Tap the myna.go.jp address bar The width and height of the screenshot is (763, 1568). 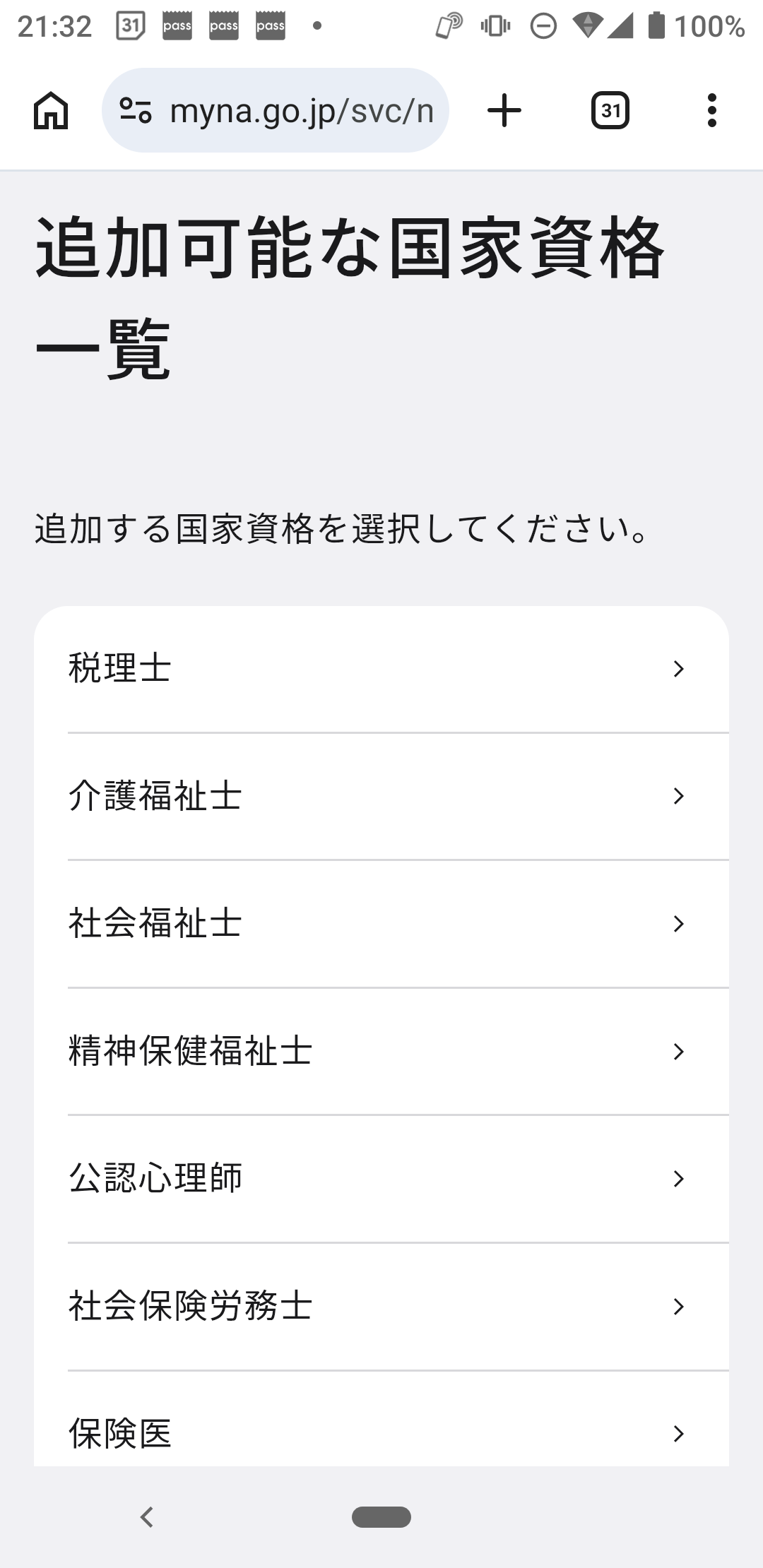301,111
